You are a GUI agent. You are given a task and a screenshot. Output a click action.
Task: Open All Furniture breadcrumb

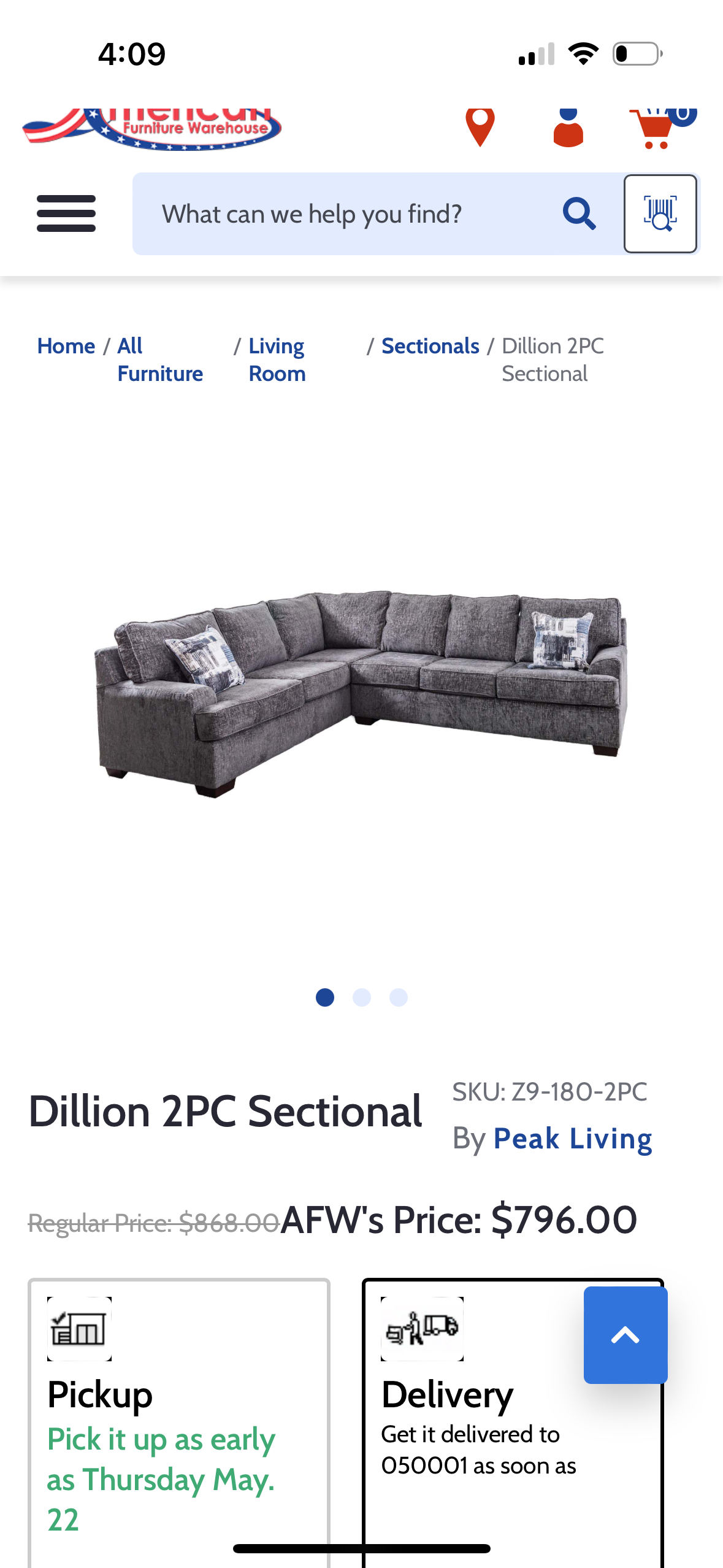pos(159,359)
